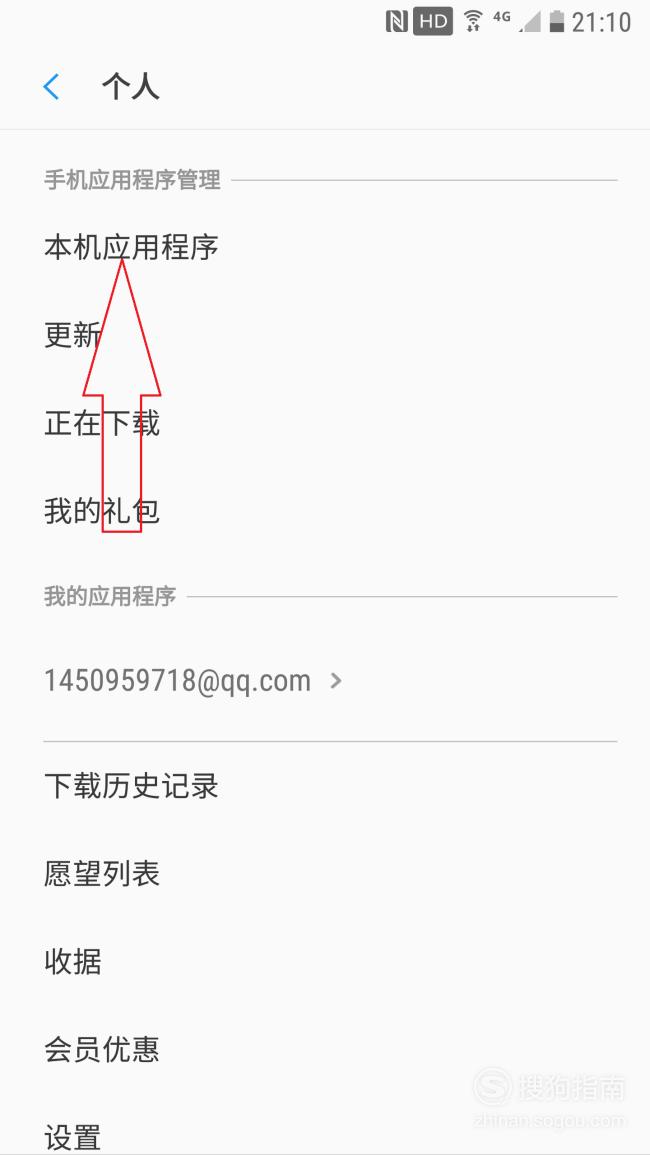
Task: Go back from the 个人 page
Action: [x=51, y=87]
